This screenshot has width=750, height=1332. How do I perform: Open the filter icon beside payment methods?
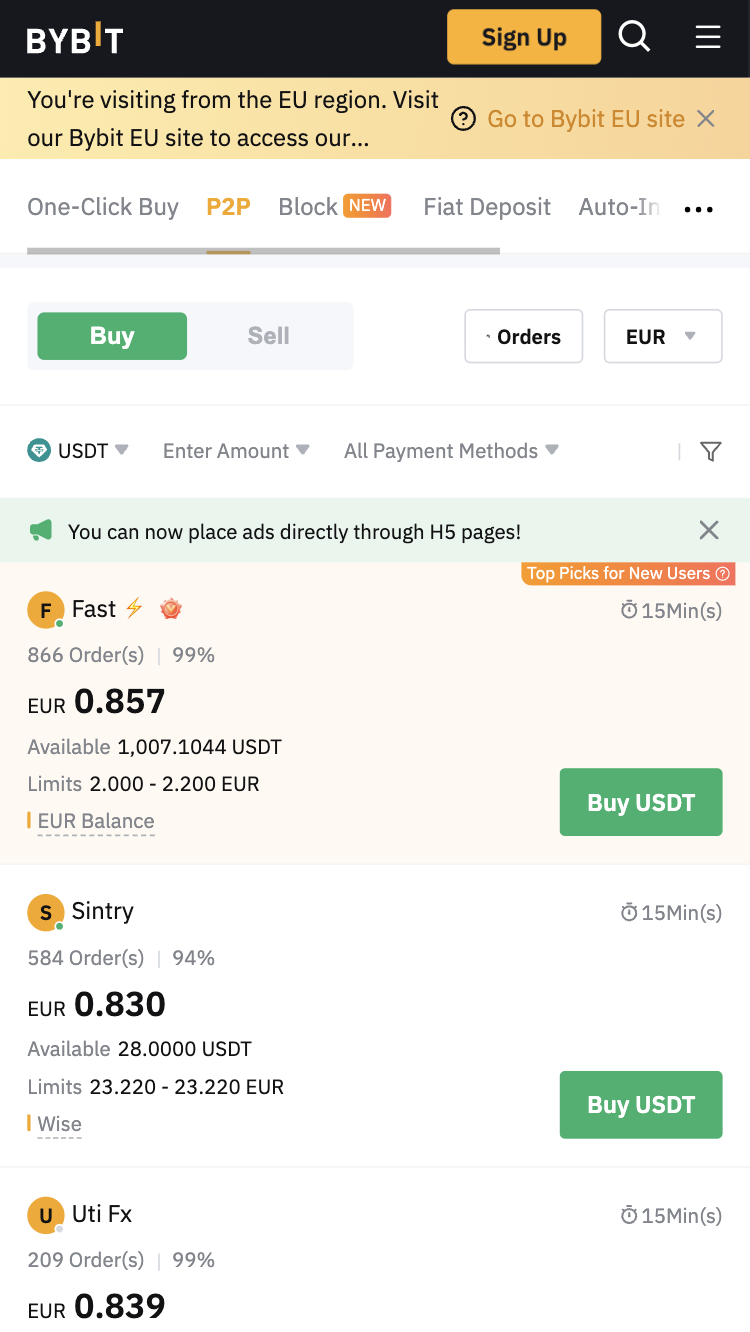tap(711, 451)
